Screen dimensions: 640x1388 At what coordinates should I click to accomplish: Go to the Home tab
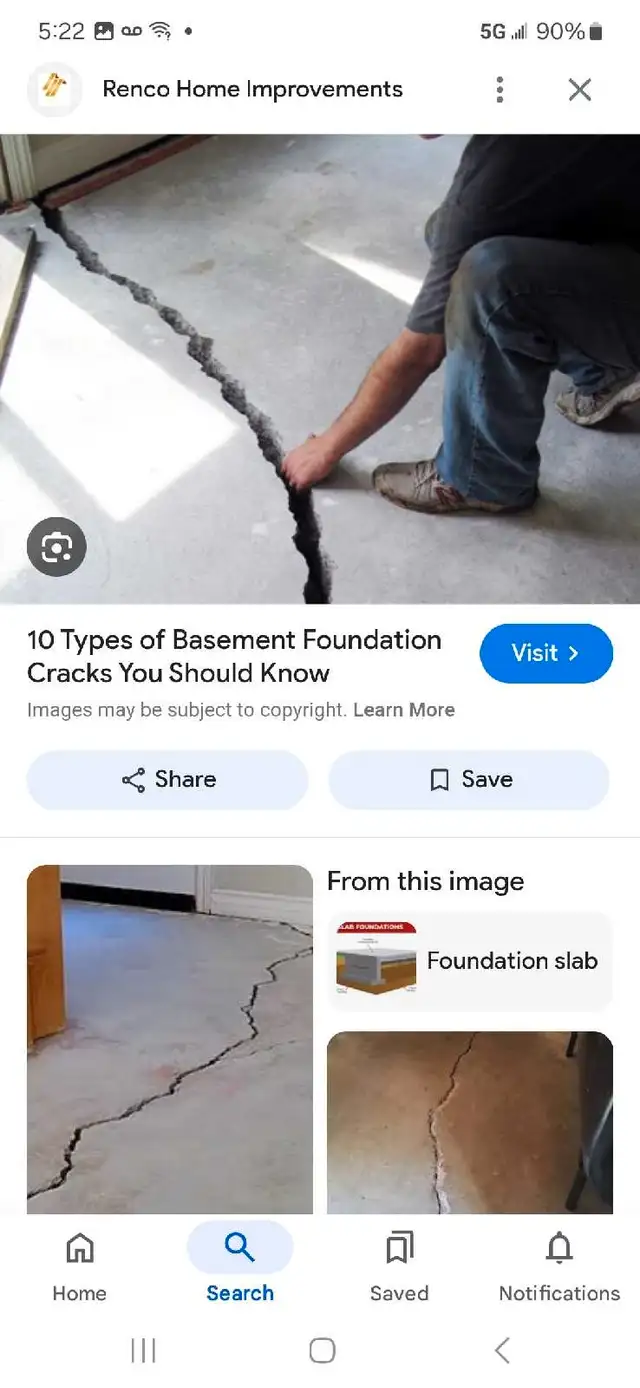click(79, 1266)
